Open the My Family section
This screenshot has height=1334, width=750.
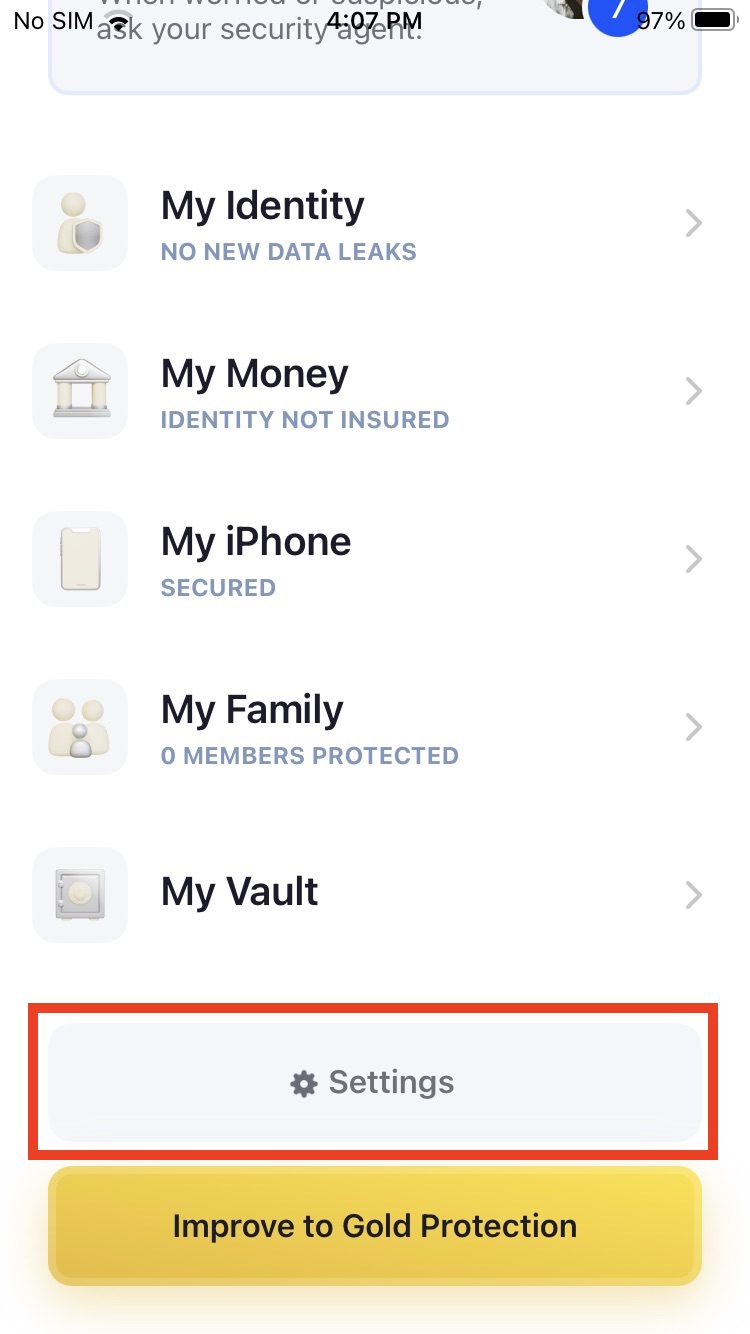coord(375,727)
